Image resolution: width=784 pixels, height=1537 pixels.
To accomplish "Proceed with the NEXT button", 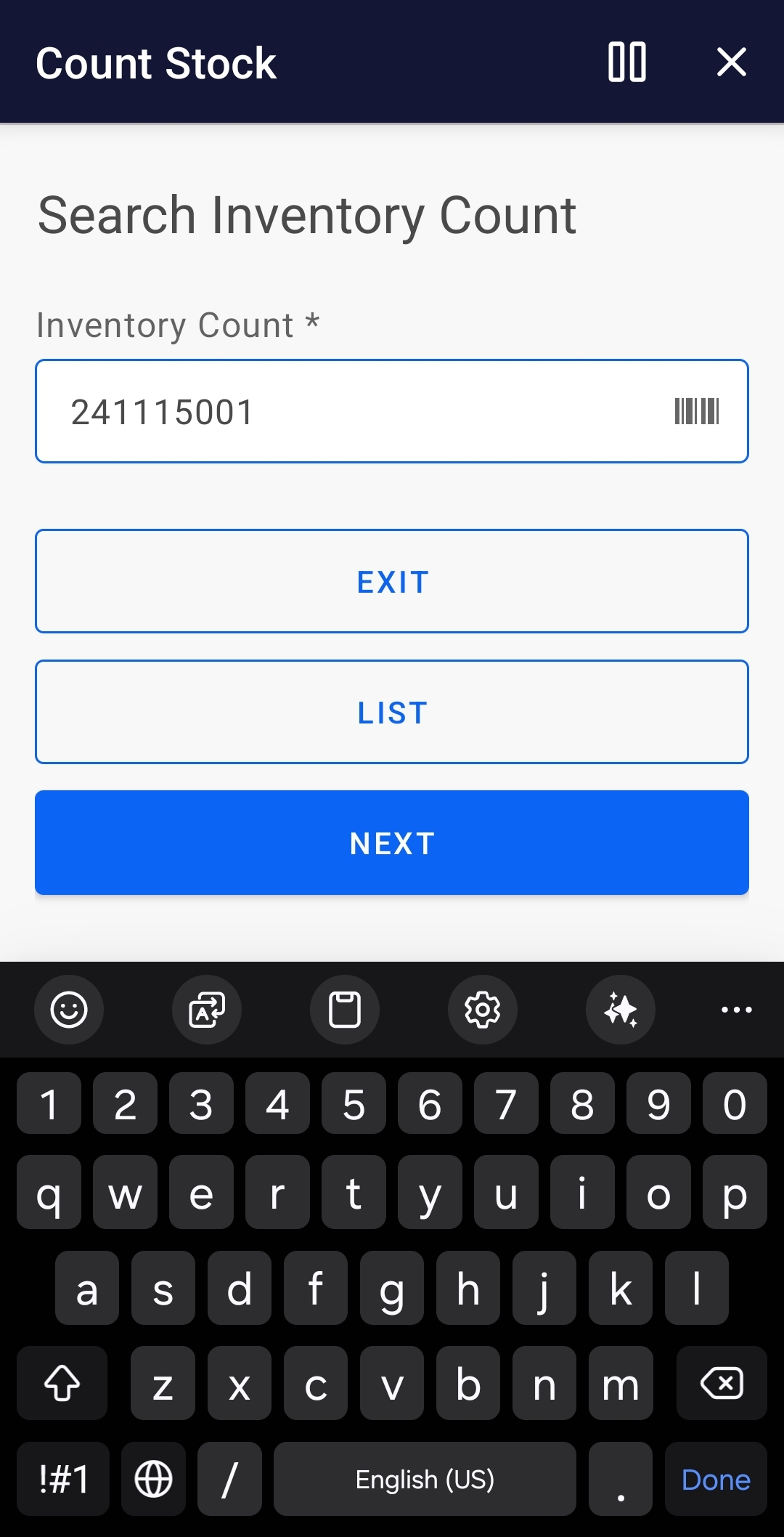I will (392, 843).
